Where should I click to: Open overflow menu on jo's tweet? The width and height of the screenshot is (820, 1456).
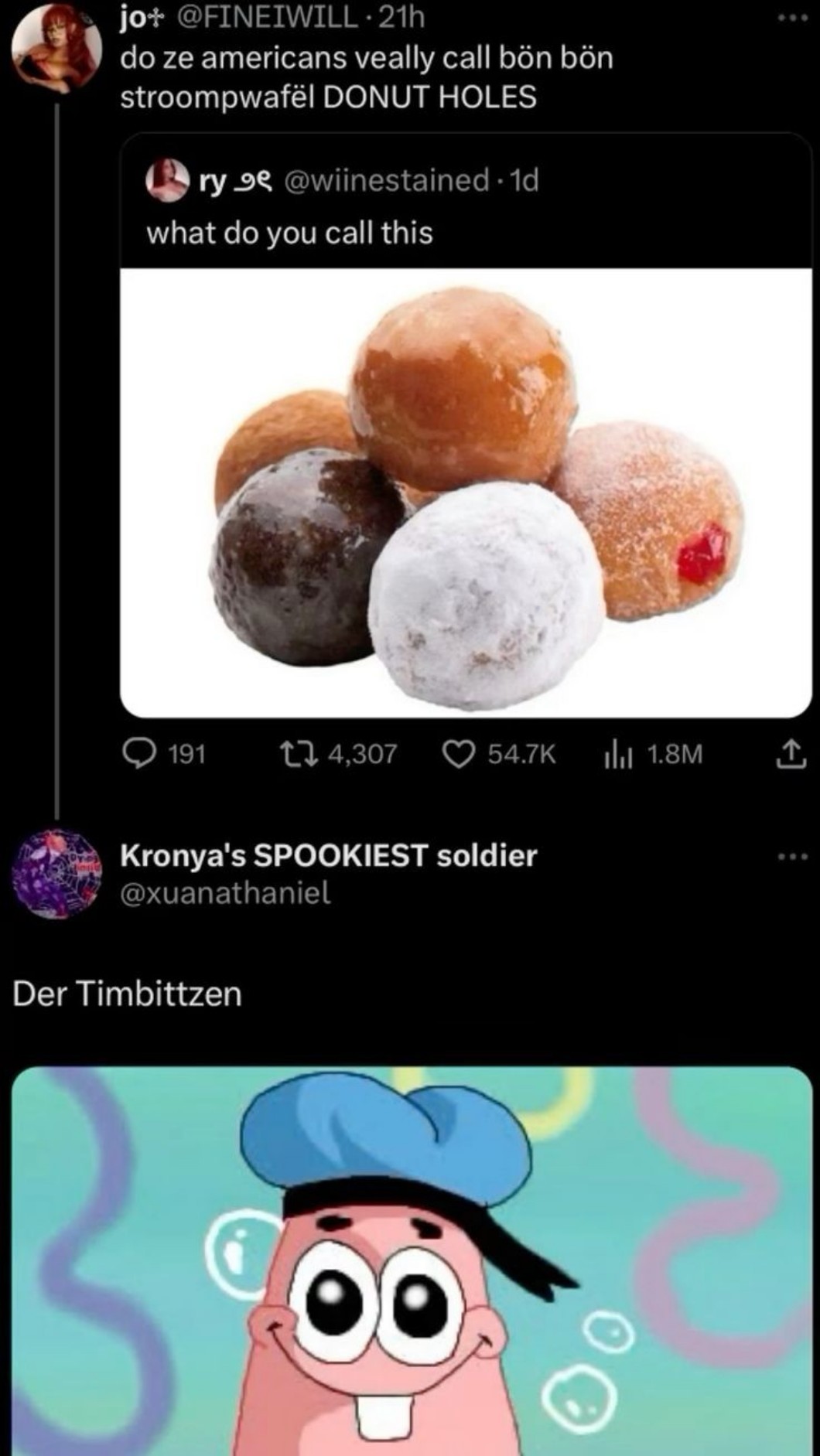(792, 18)
